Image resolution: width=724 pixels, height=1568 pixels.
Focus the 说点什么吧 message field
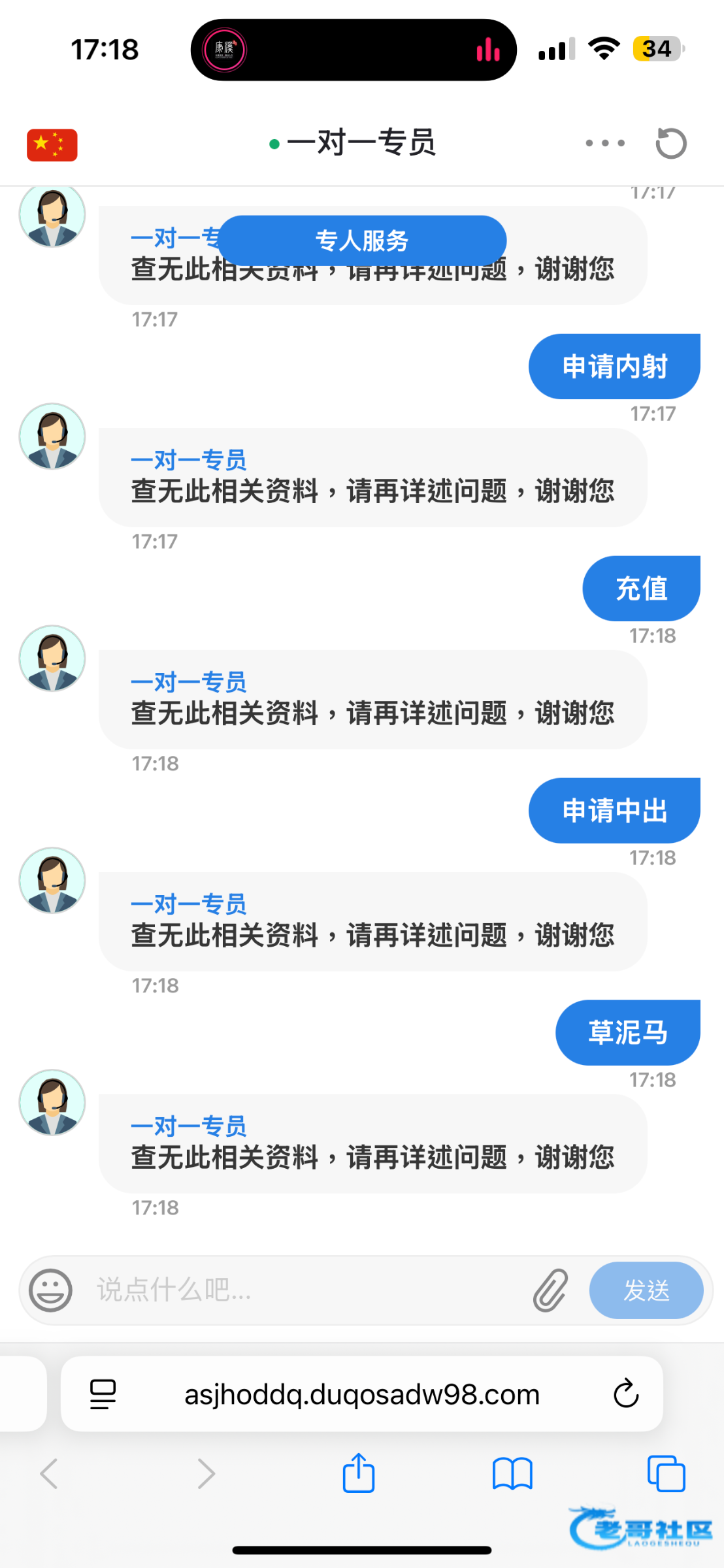pyautogui.click(x=307, y=1290)
